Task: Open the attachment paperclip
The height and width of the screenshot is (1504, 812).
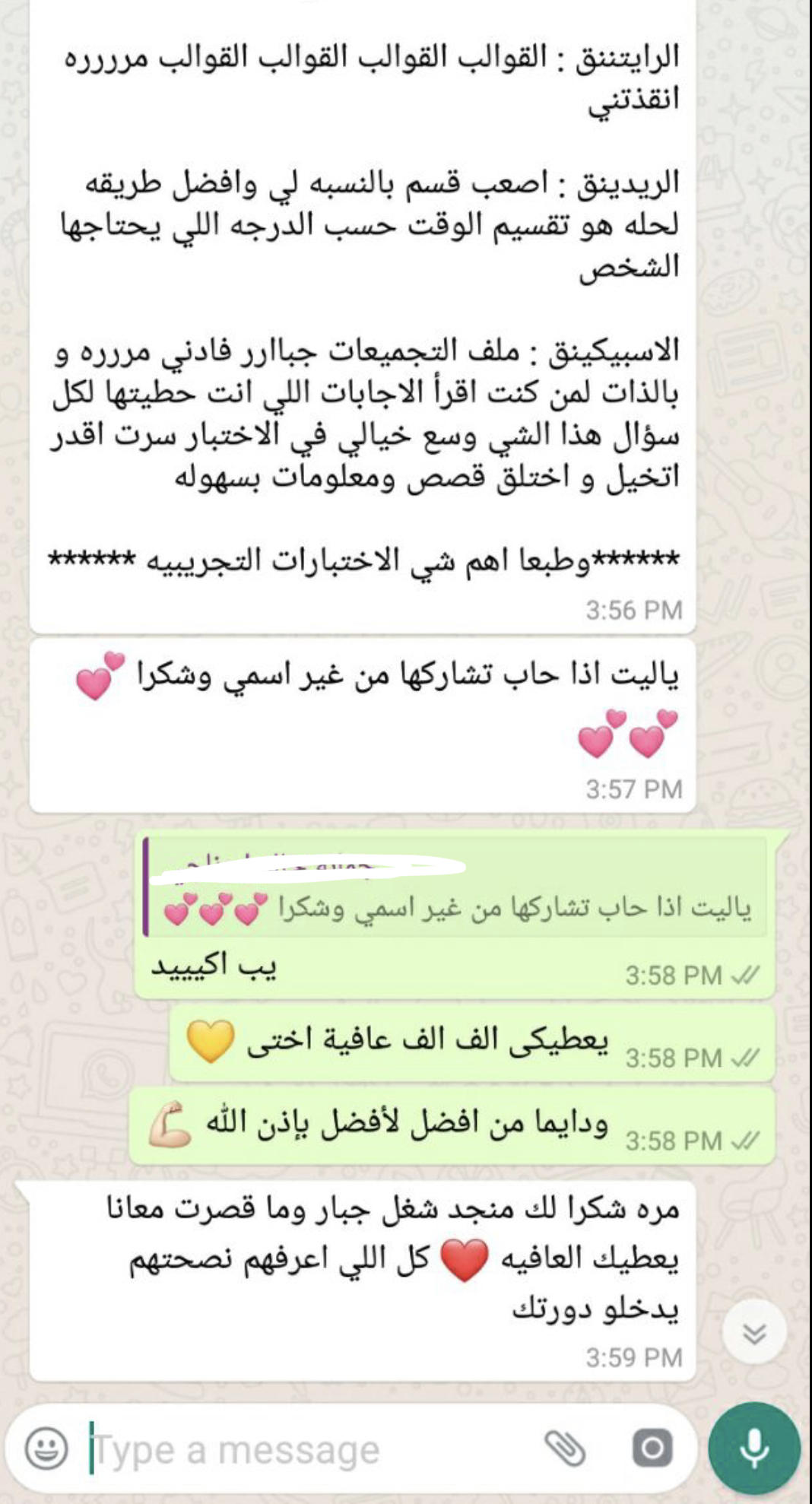Action: (566, 1449)
